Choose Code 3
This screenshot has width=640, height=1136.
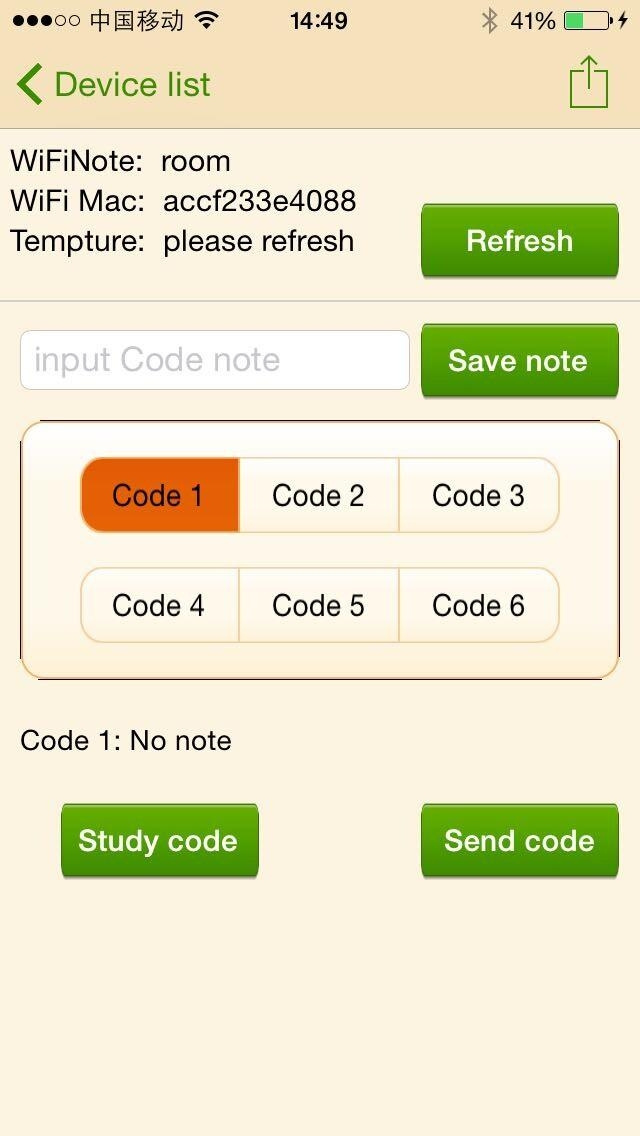point(479,495)
